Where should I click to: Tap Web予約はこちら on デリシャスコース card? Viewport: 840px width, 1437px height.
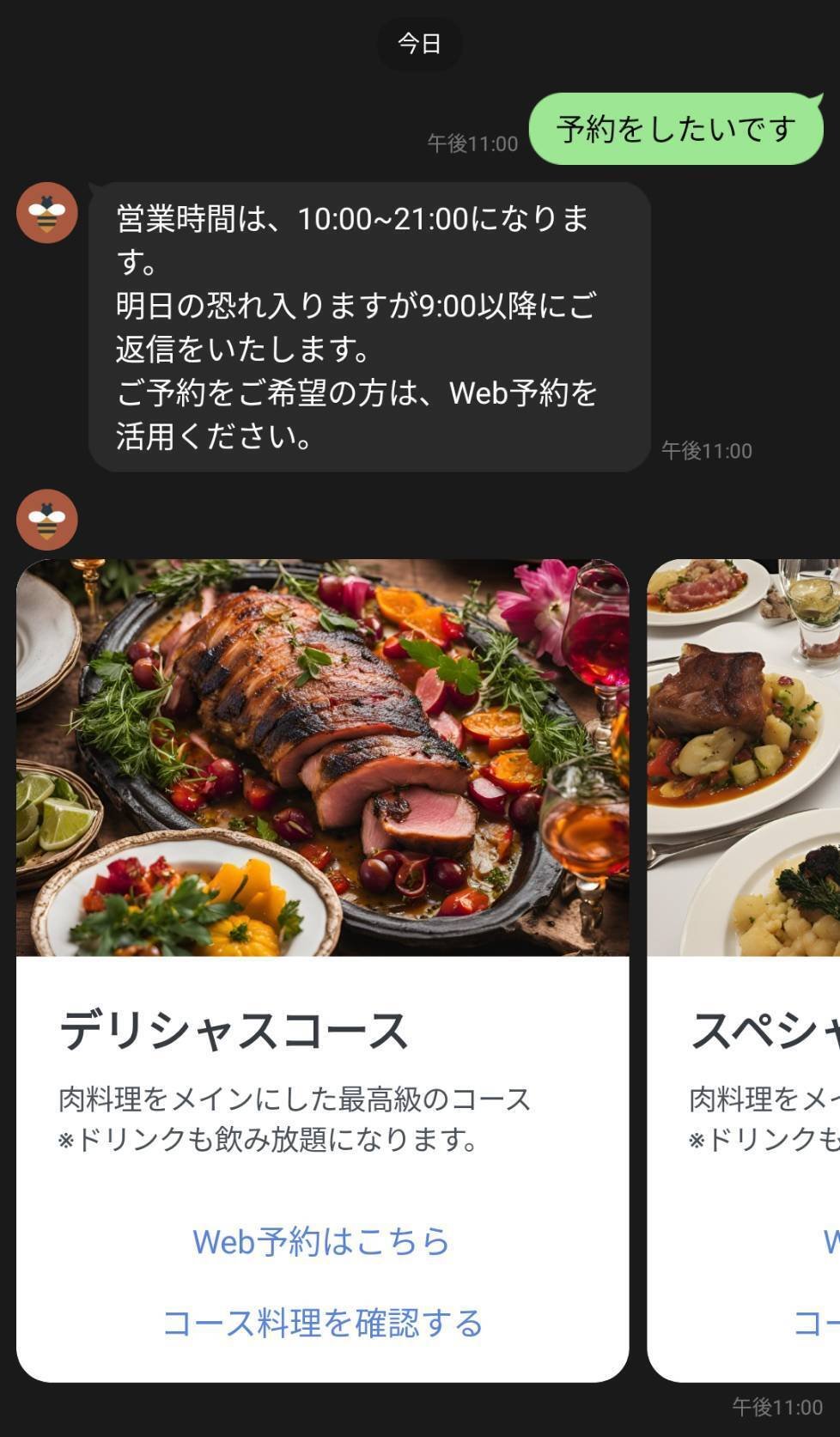(x=321, y=1242)
